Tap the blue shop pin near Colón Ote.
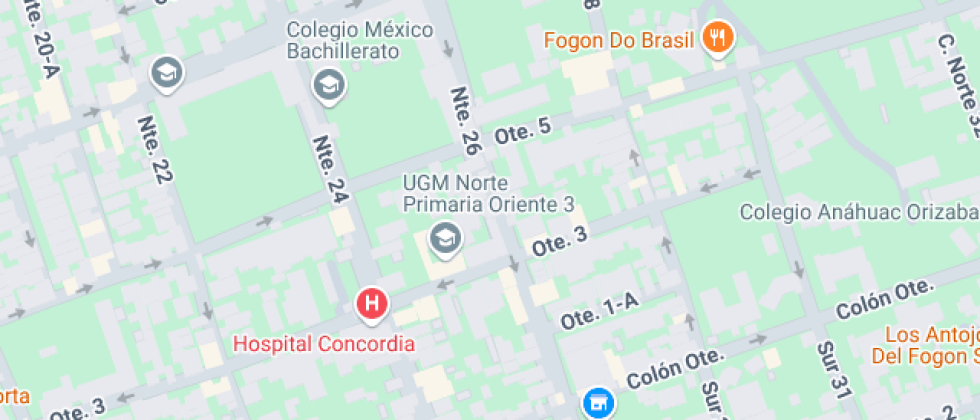 coord(598,403)
